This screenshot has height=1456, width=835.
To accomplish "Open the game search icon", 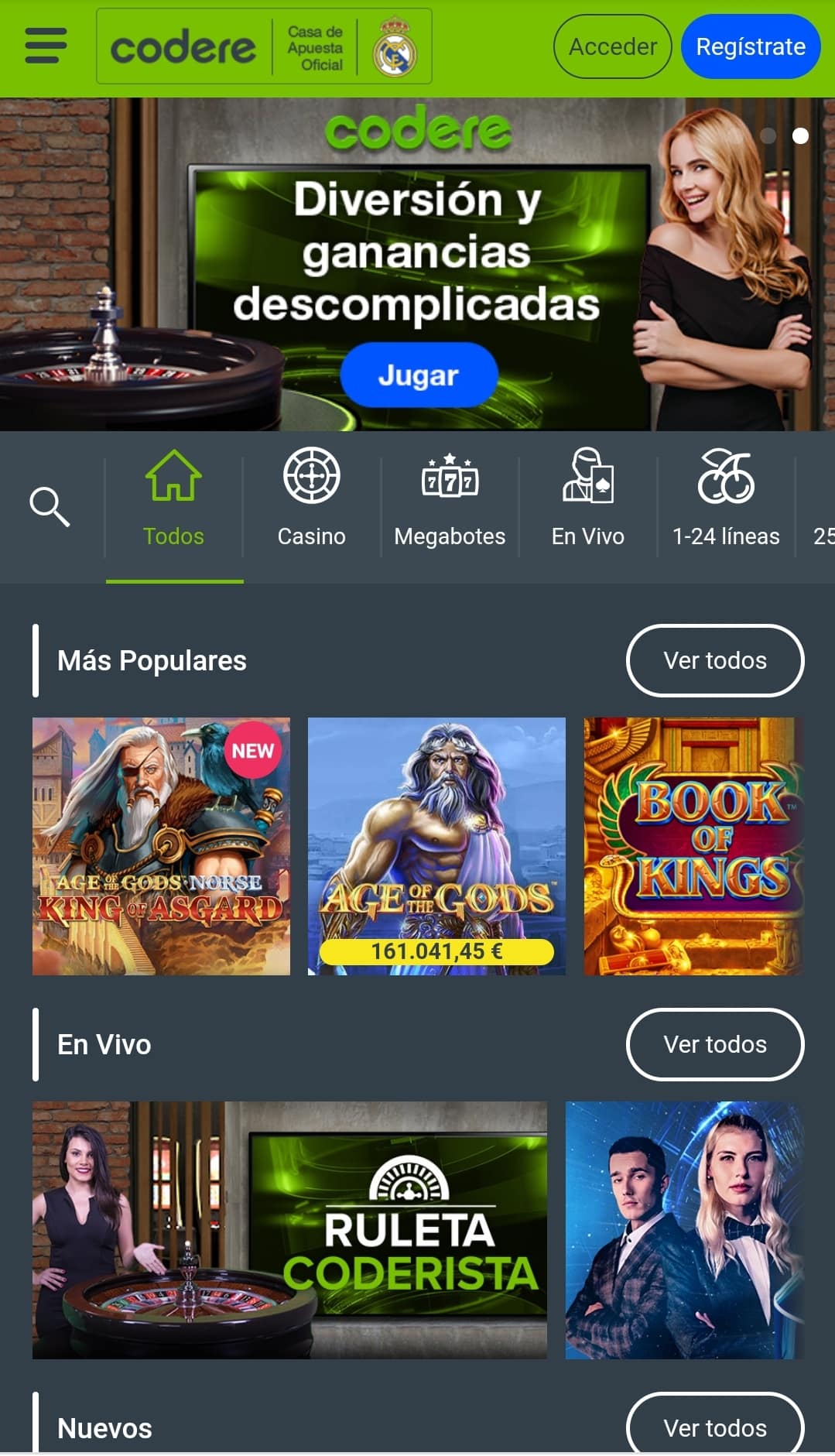I will click(x=50, y=507).
